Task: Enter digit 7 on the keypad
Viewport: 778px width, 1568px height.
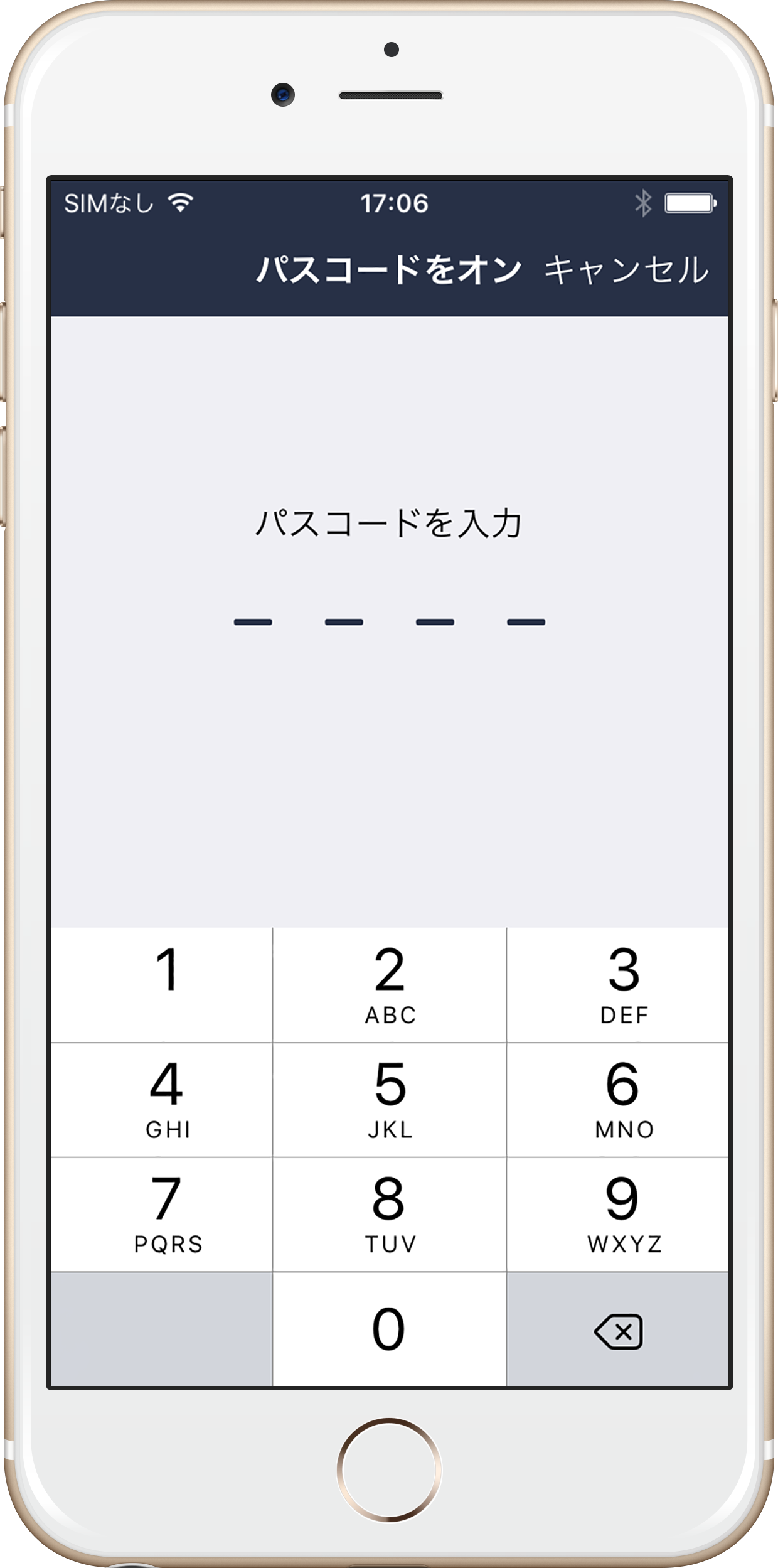Action: click(162, 1214)
